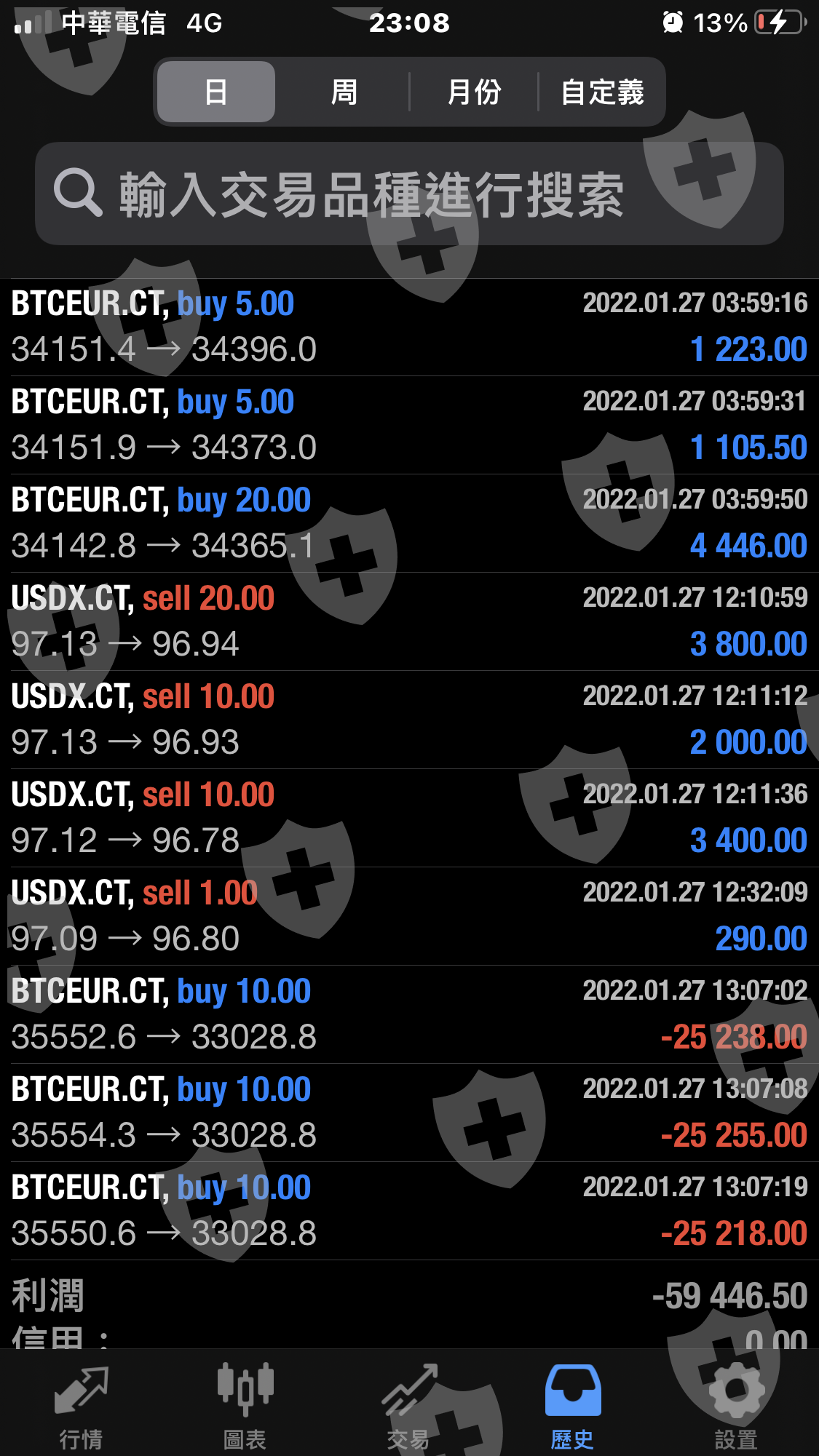Open the USDX.CT sell 20.00 trade
Image resolution: width=819 pixels, height=1456 pixels.
409,621
